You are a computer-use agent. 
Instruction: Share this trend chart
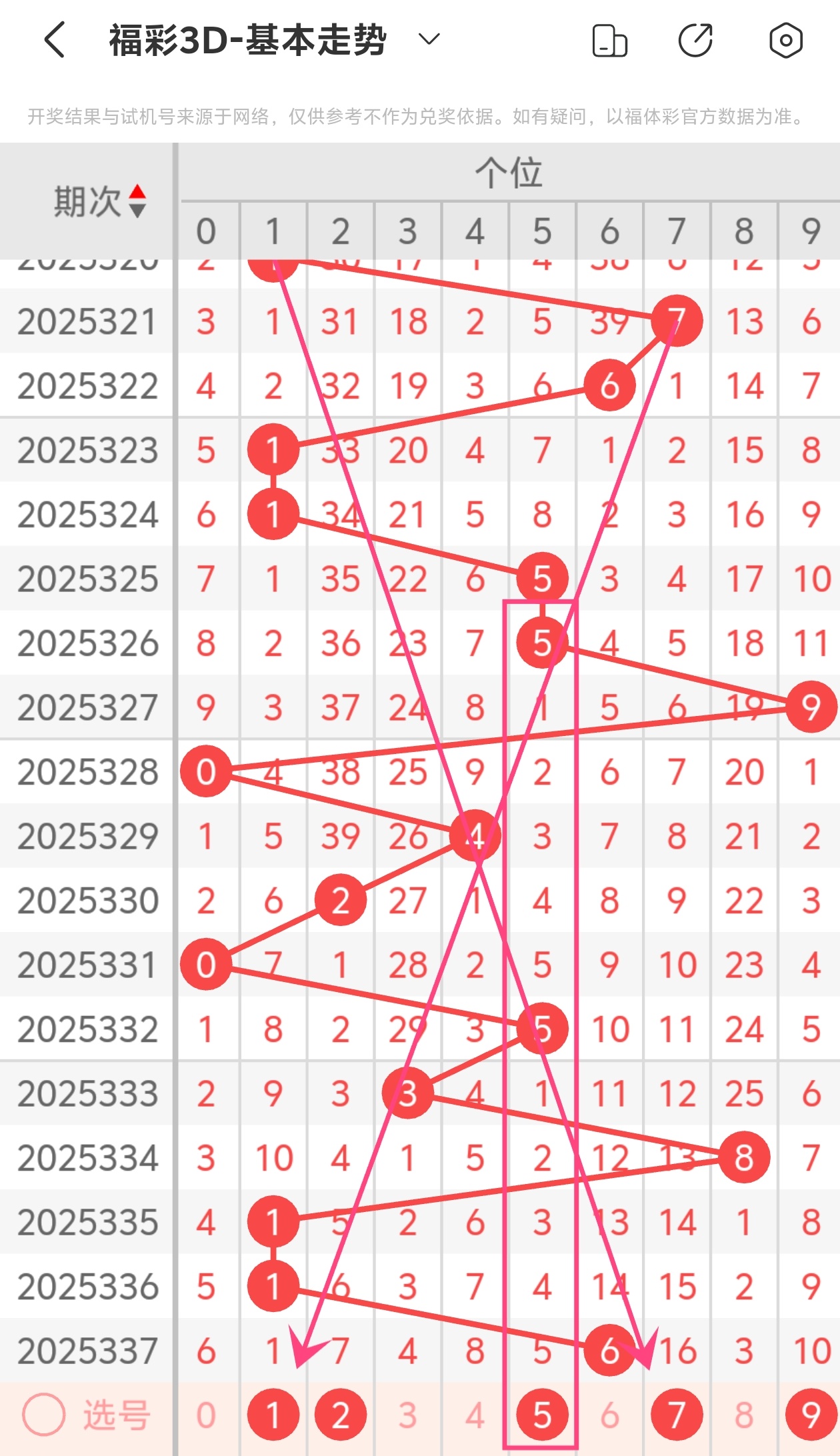click(x=695, y=40)
